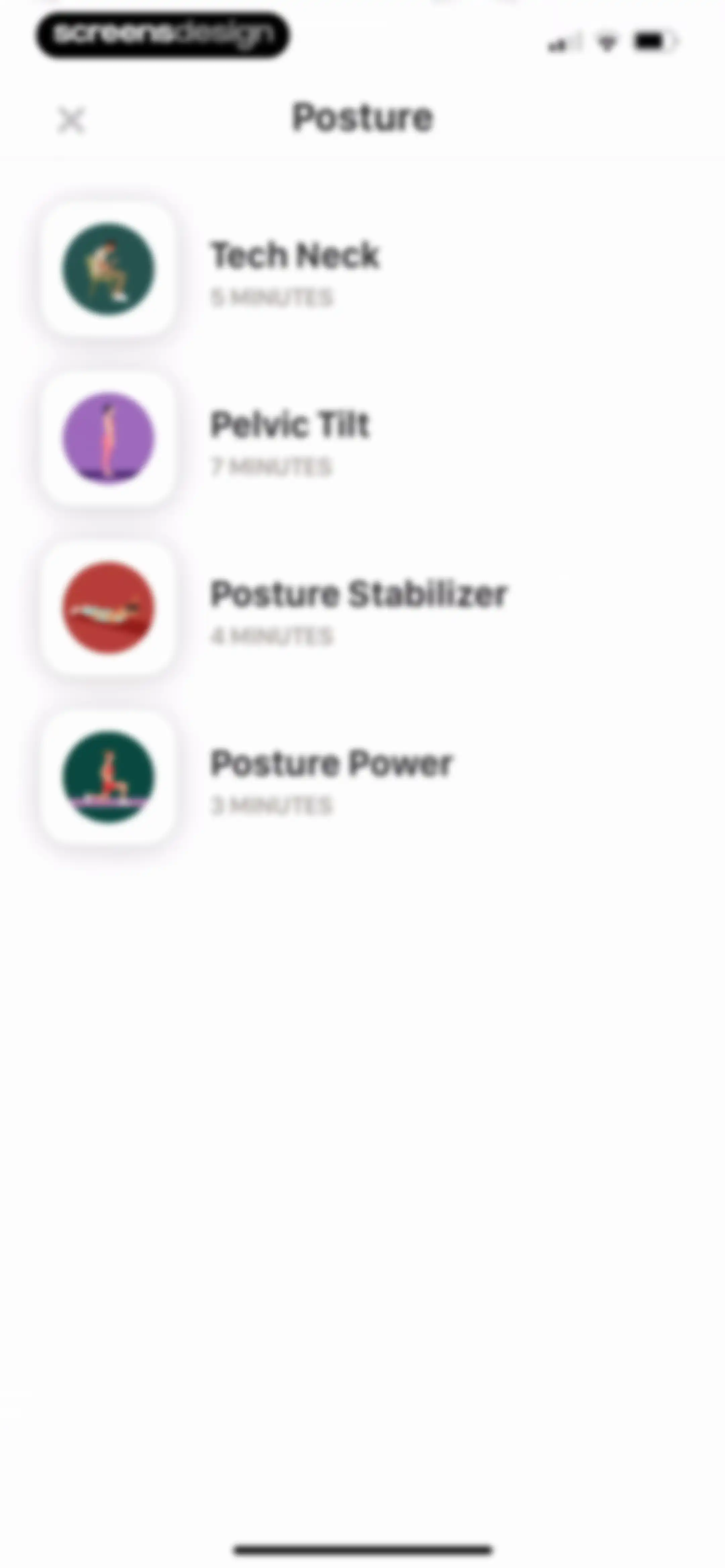Select the Posture Stabilizer workout
This screenshot has width=725, height=1568.
tap(362, 607)
